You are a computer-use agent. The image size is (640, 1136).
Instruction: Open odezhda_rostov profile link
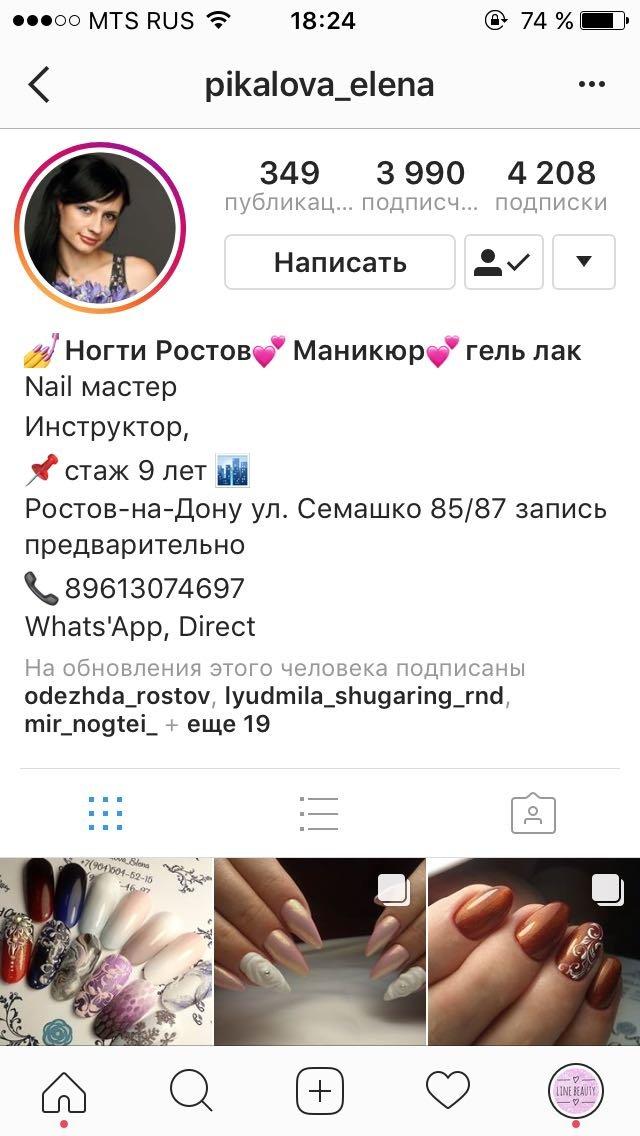[x=117, y=696]
